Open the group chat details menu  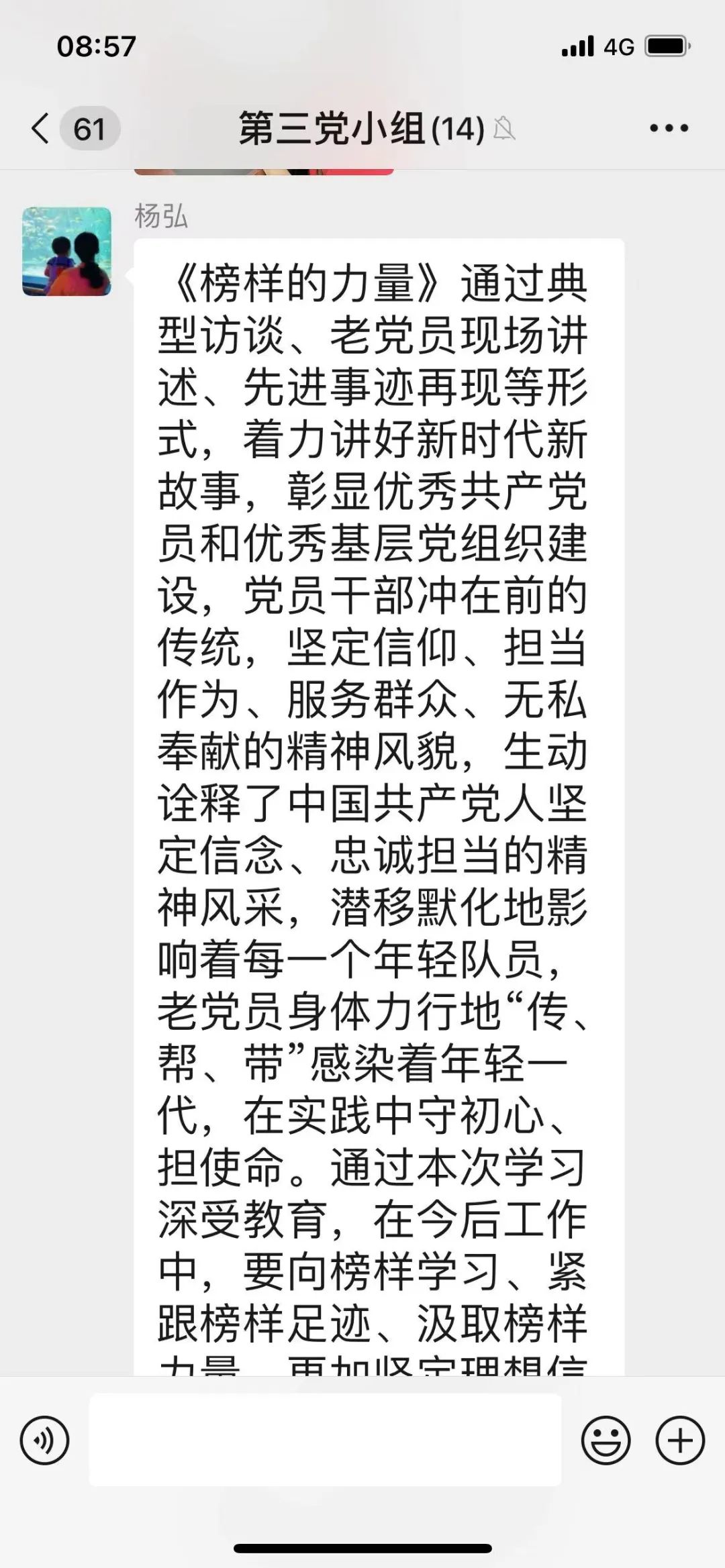[x=669, y=128]
